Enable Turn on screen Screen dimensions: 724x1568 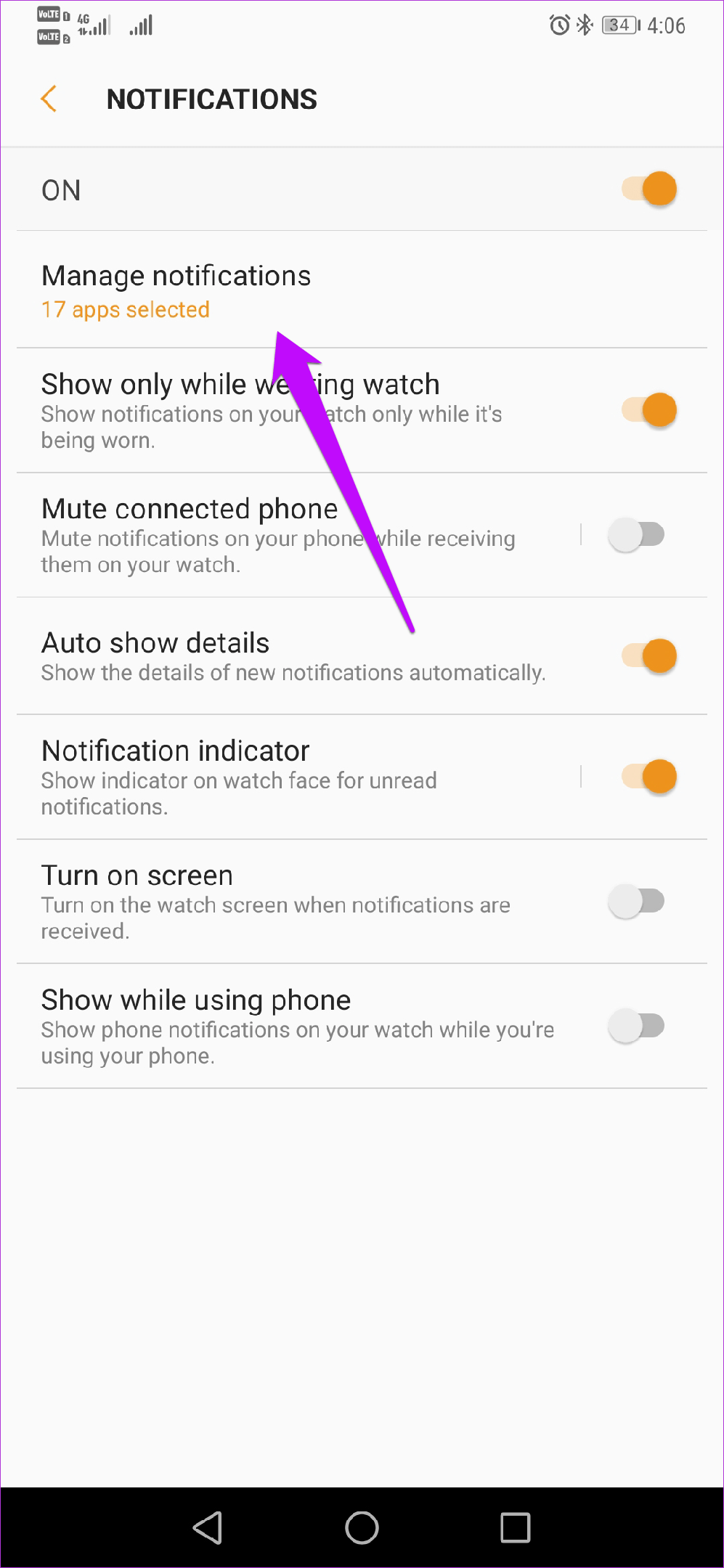click(x=636, y=902)
